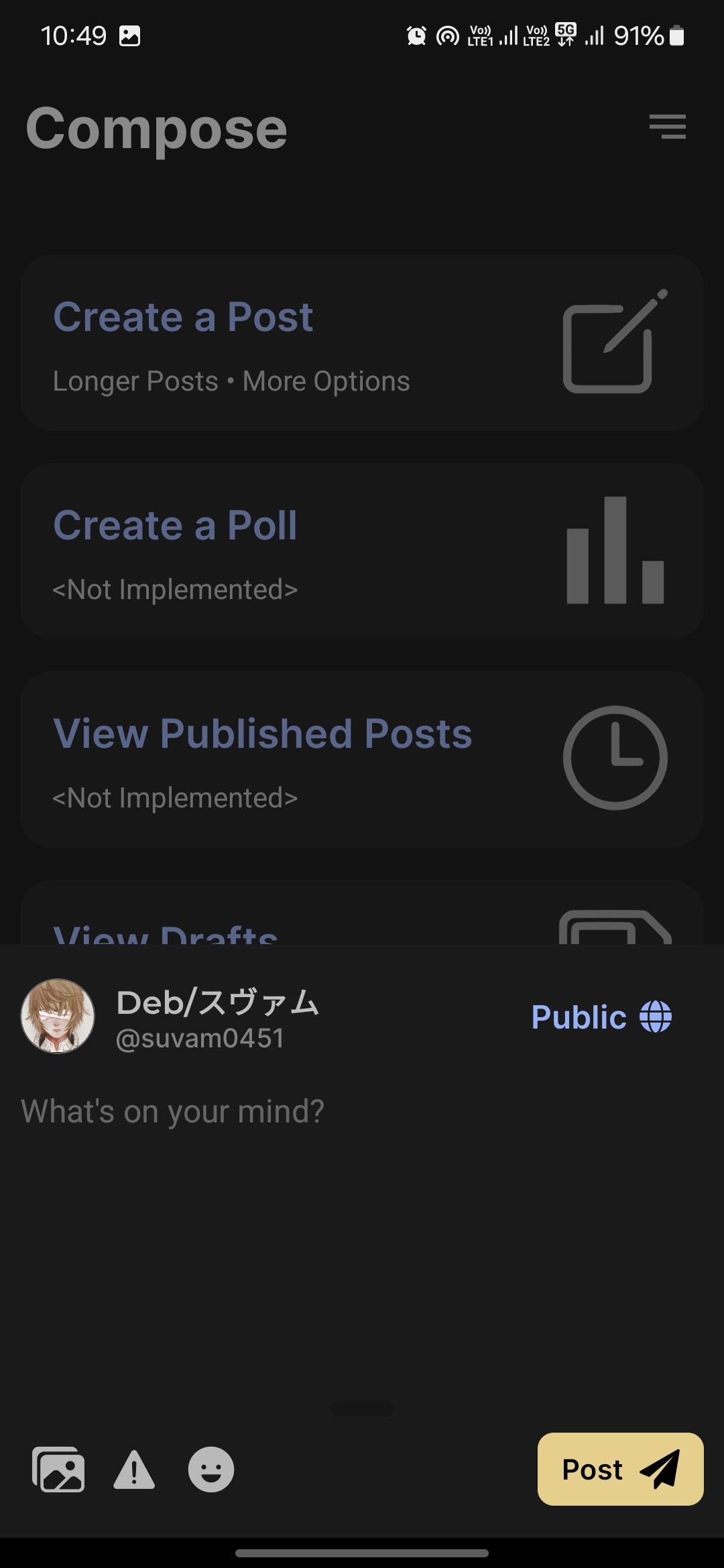Change the Public visibility setting

coord(601,1017)
